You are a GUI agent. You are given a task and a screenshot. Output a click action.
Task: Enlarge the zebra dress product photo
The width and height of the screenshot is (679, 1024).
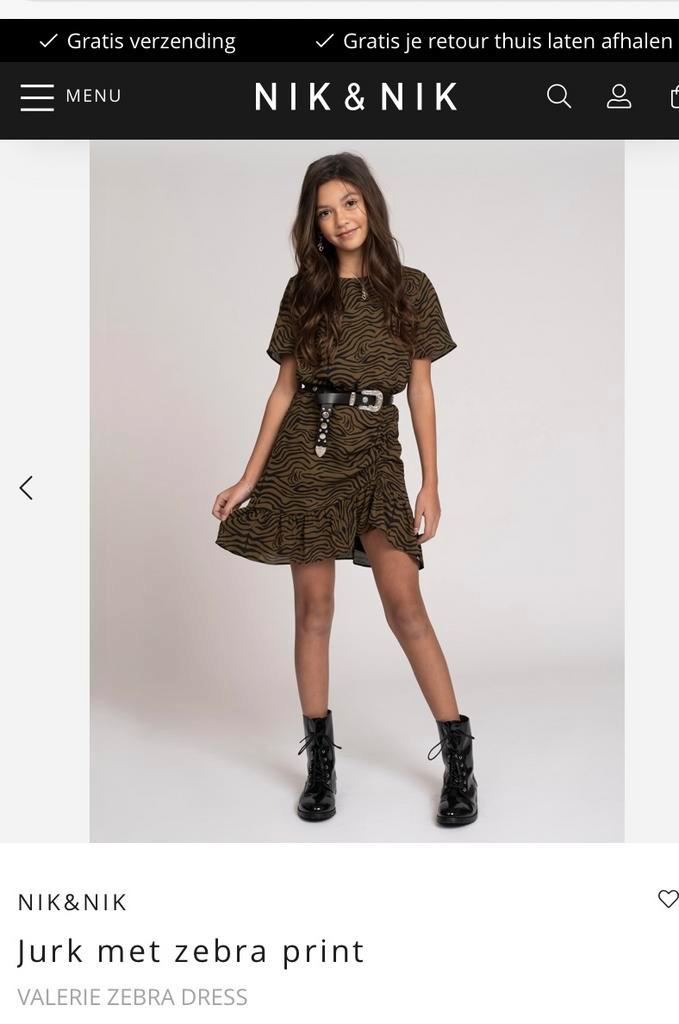356,490
